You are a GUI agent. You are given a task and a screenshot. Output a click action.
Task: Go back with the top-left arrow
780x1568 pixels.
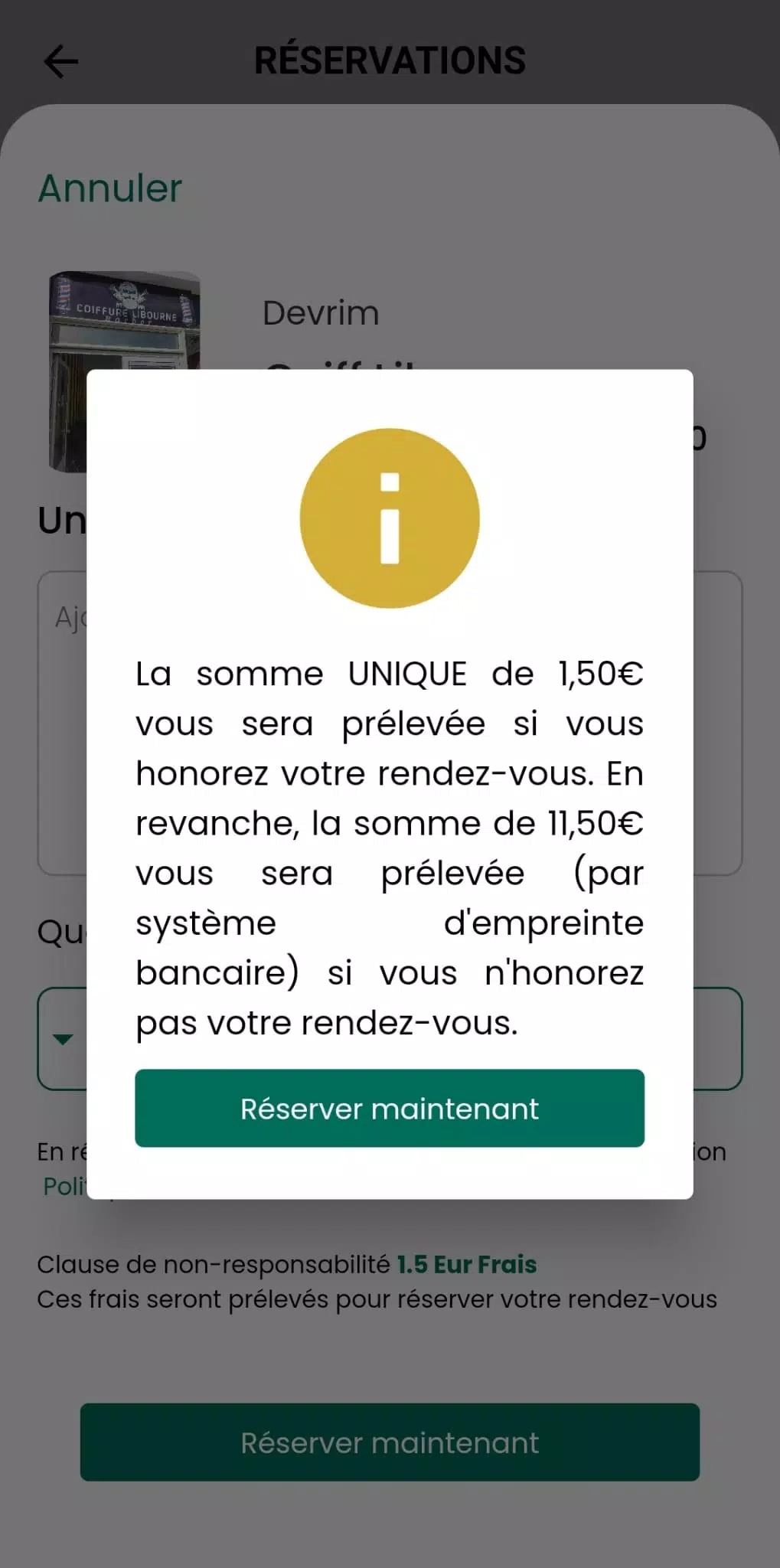(61, 61)
